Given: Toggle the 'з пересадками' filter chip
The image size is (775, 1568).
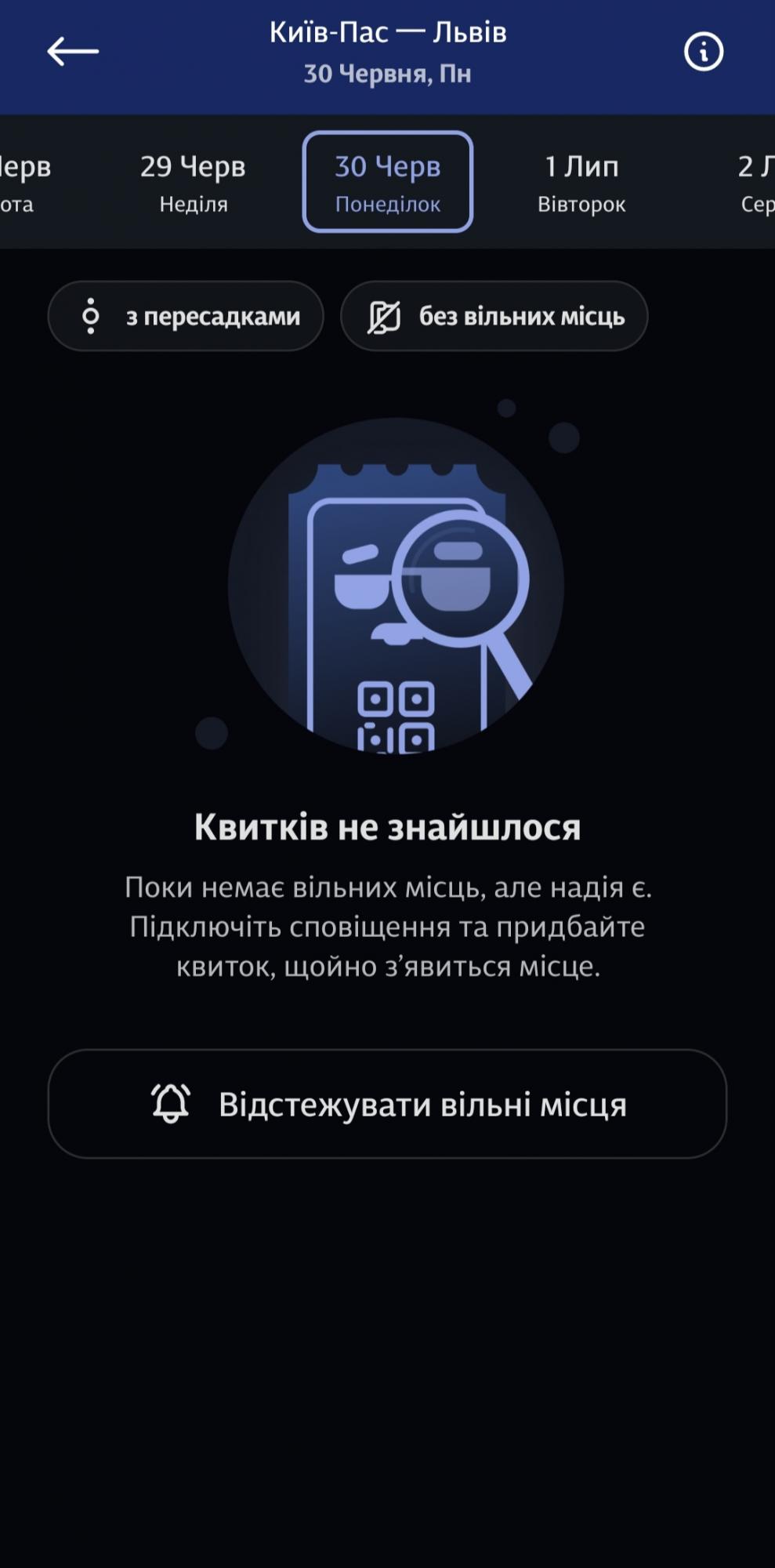Looking at the screenshot, I should pos(186,316).
